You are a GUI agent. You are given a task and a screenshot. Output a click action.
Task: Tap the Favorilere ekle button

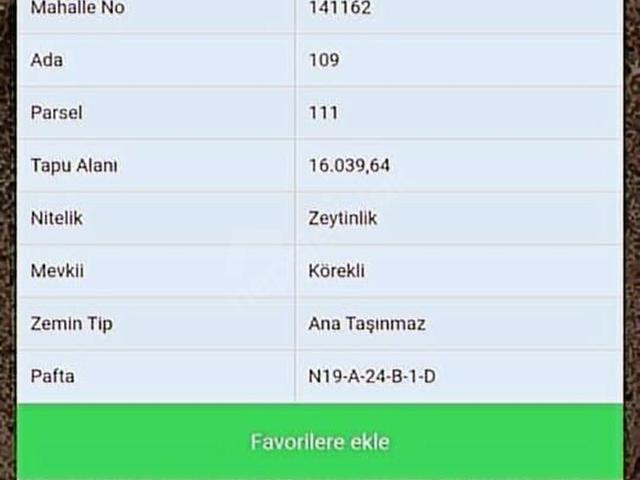point(320,441)
